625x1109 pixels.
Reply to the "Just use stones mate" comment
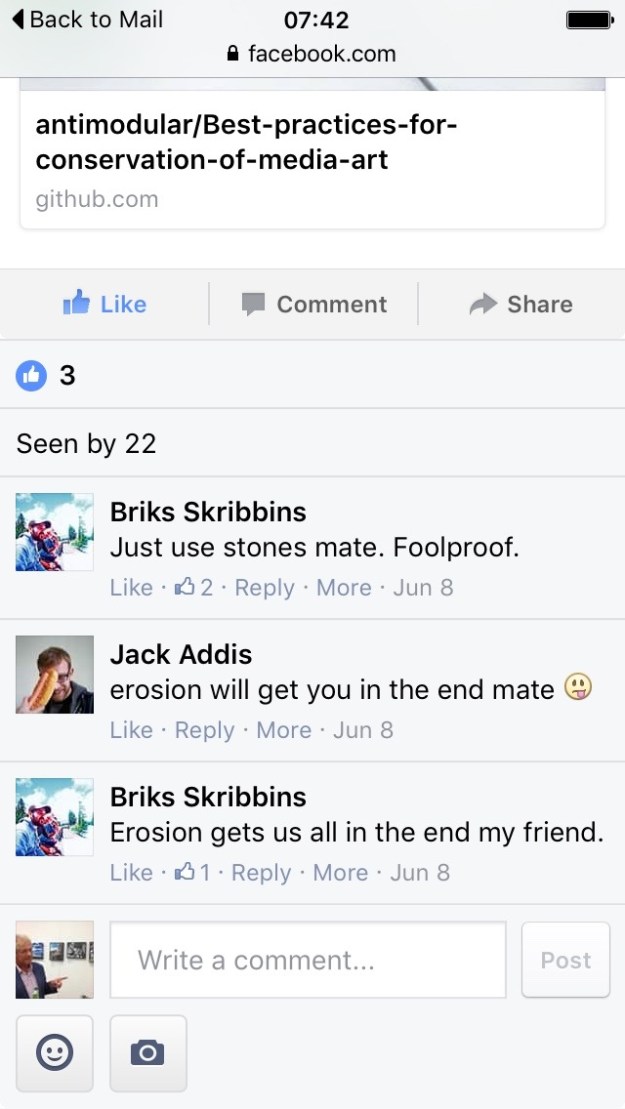click(264, 588)
